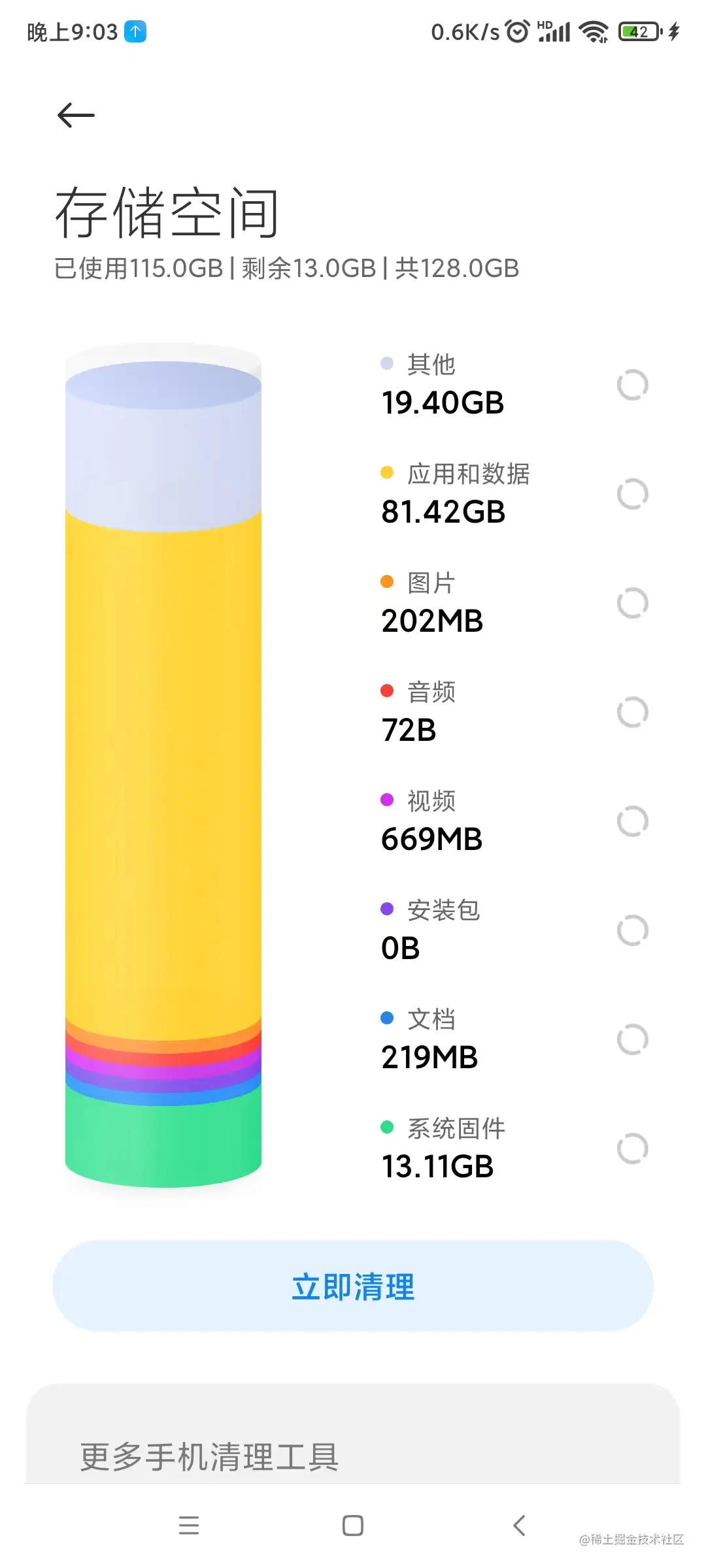
Task: Tap the 立即清理 button
Action: (x=353, y=1286)
